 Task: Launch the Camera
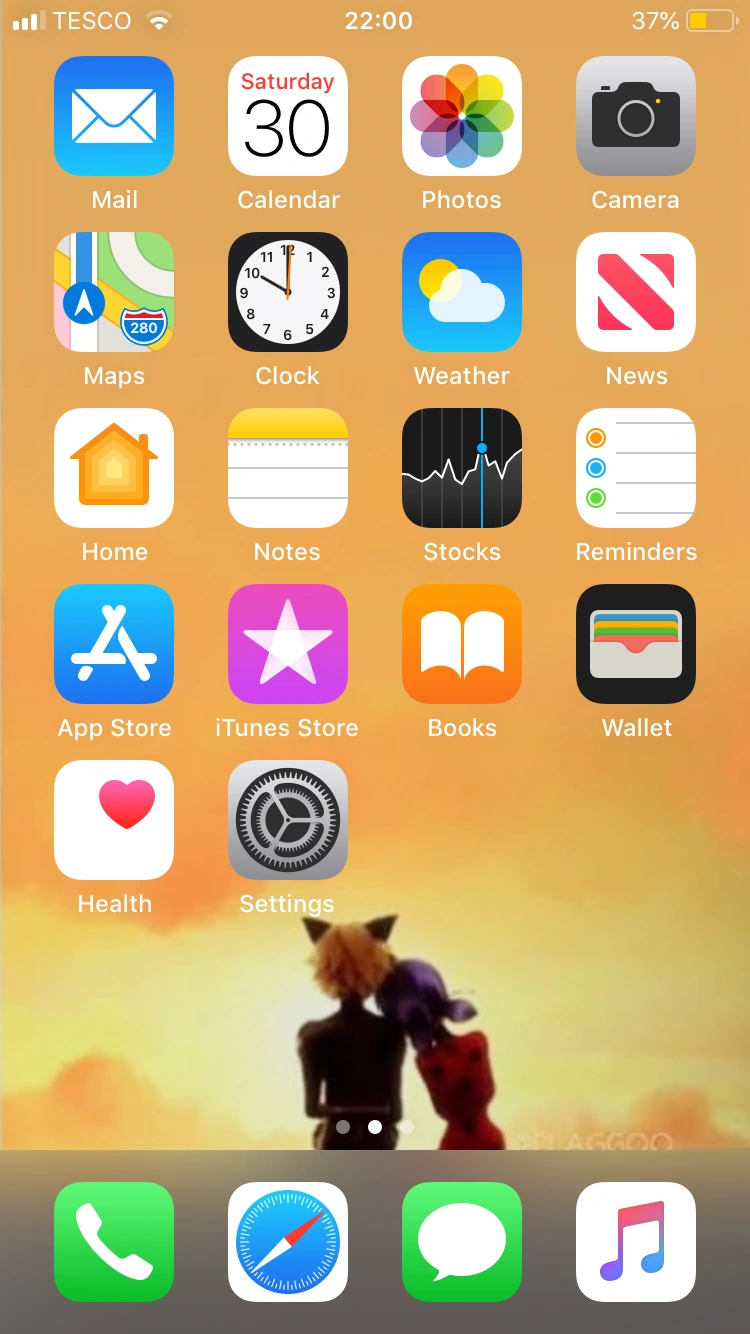point(636,116)
